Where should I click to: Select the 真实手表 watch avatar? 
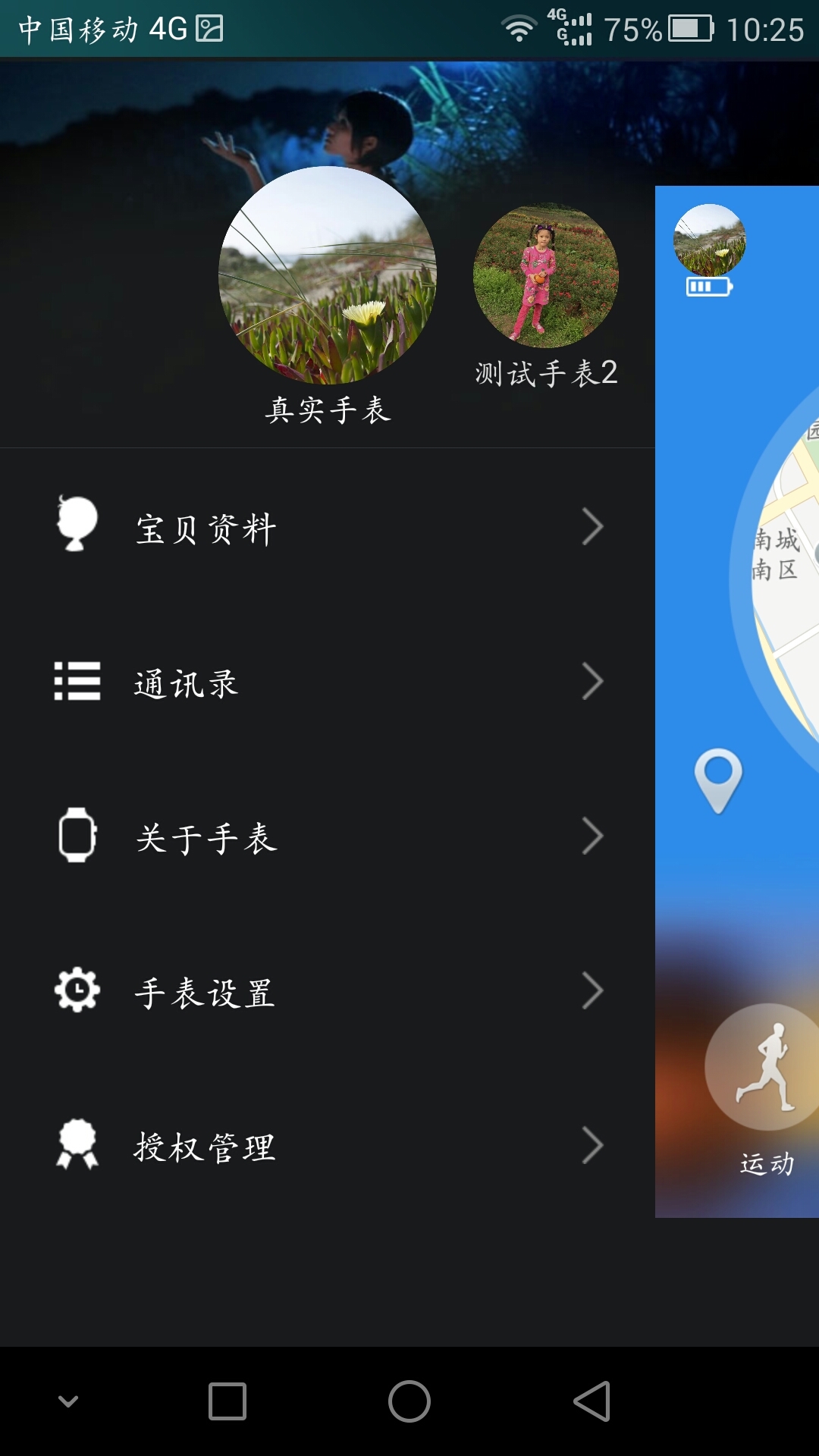[328, 275]
